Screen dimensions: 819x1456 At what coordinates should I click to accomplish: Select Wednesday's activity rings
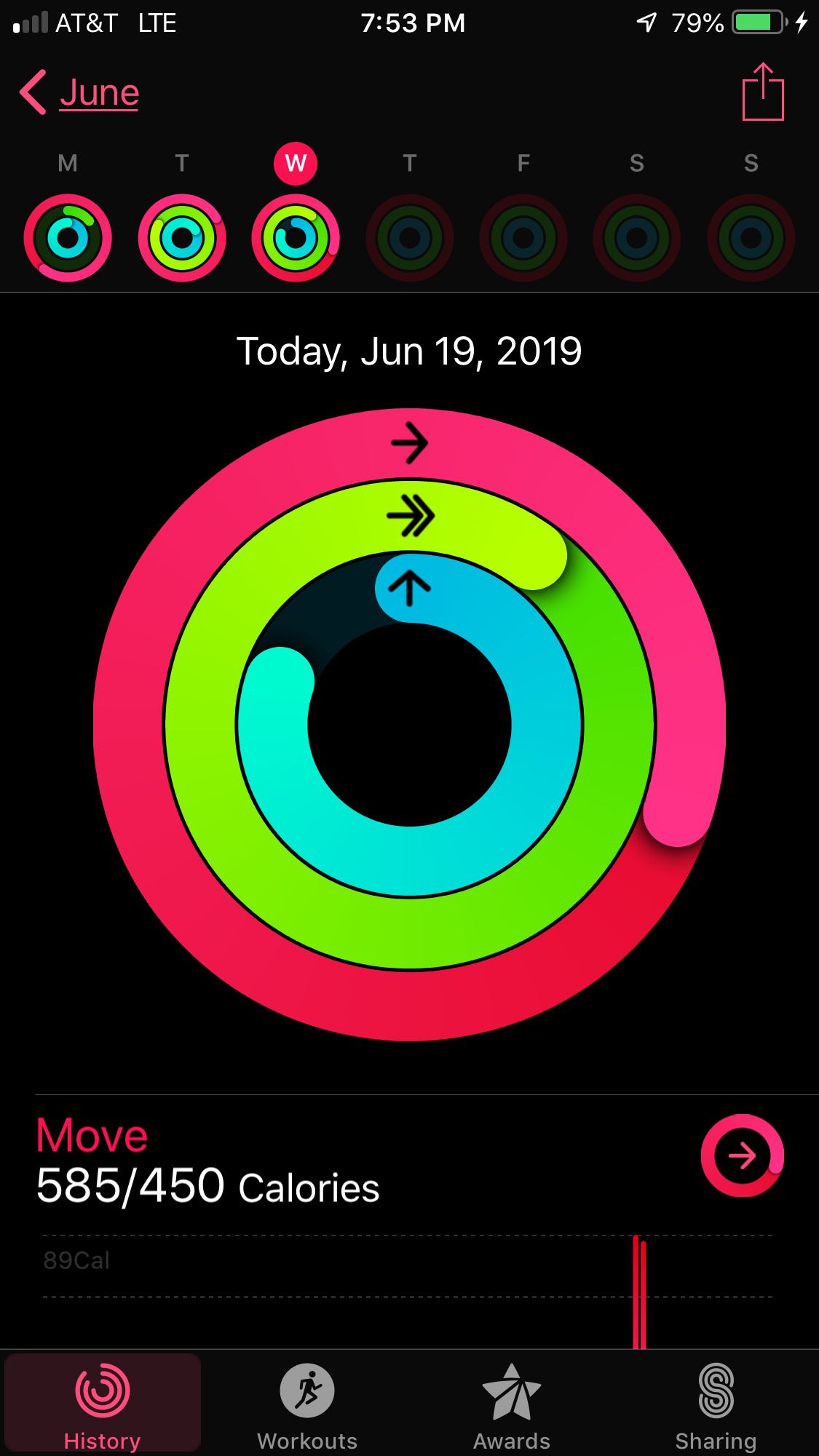296,237
